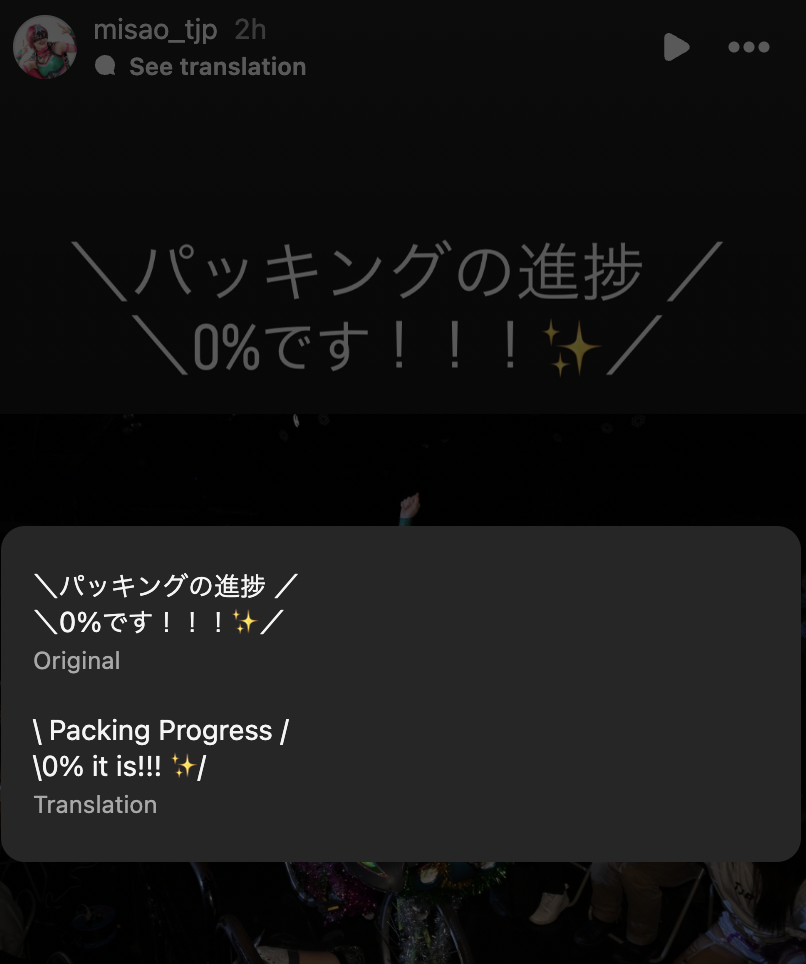
Task: Tap See translation under the username
Action: [216, 67]
